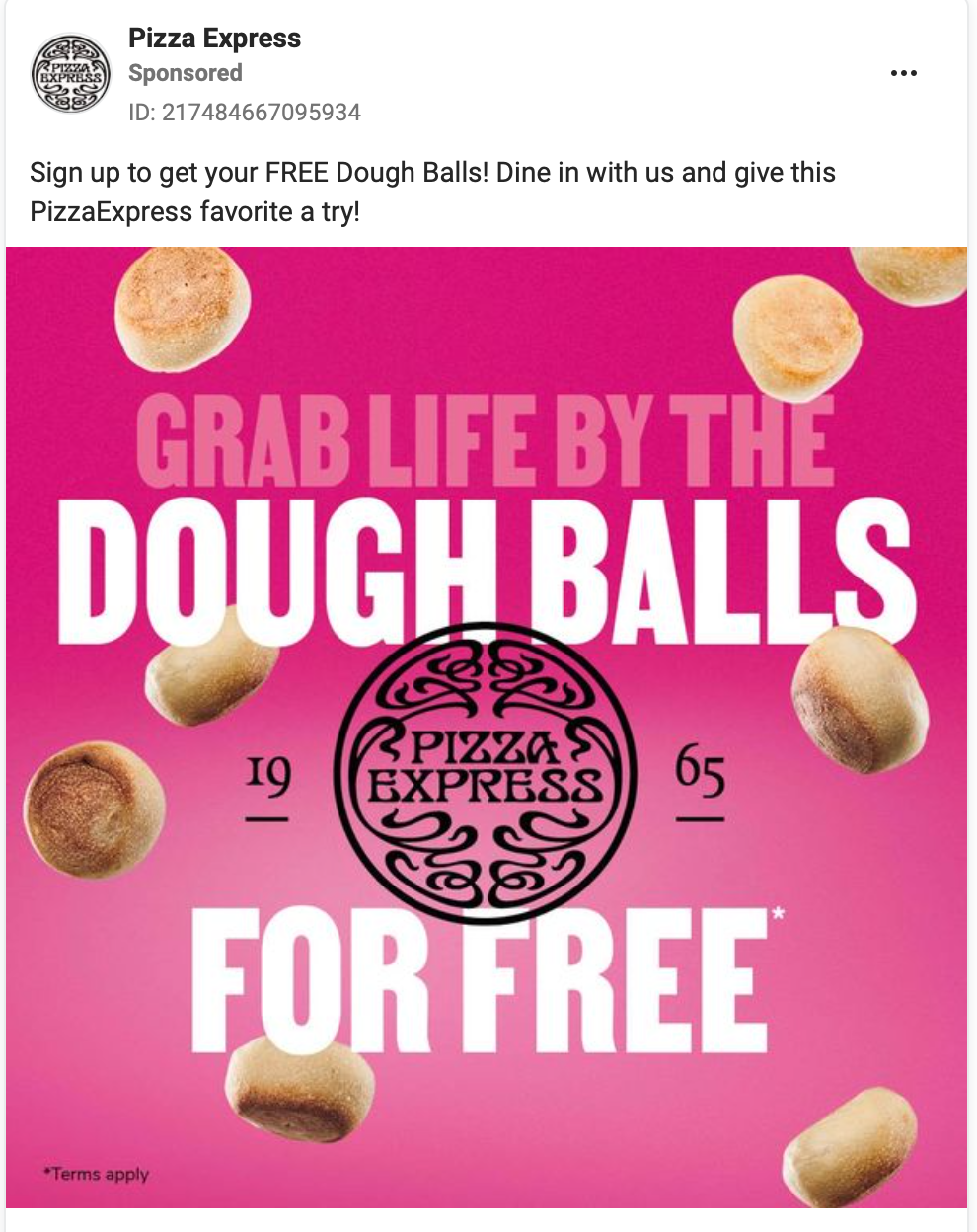Open the free Dough Balls ad image
Screen dimensions: 977x1232
click(487, 727)
